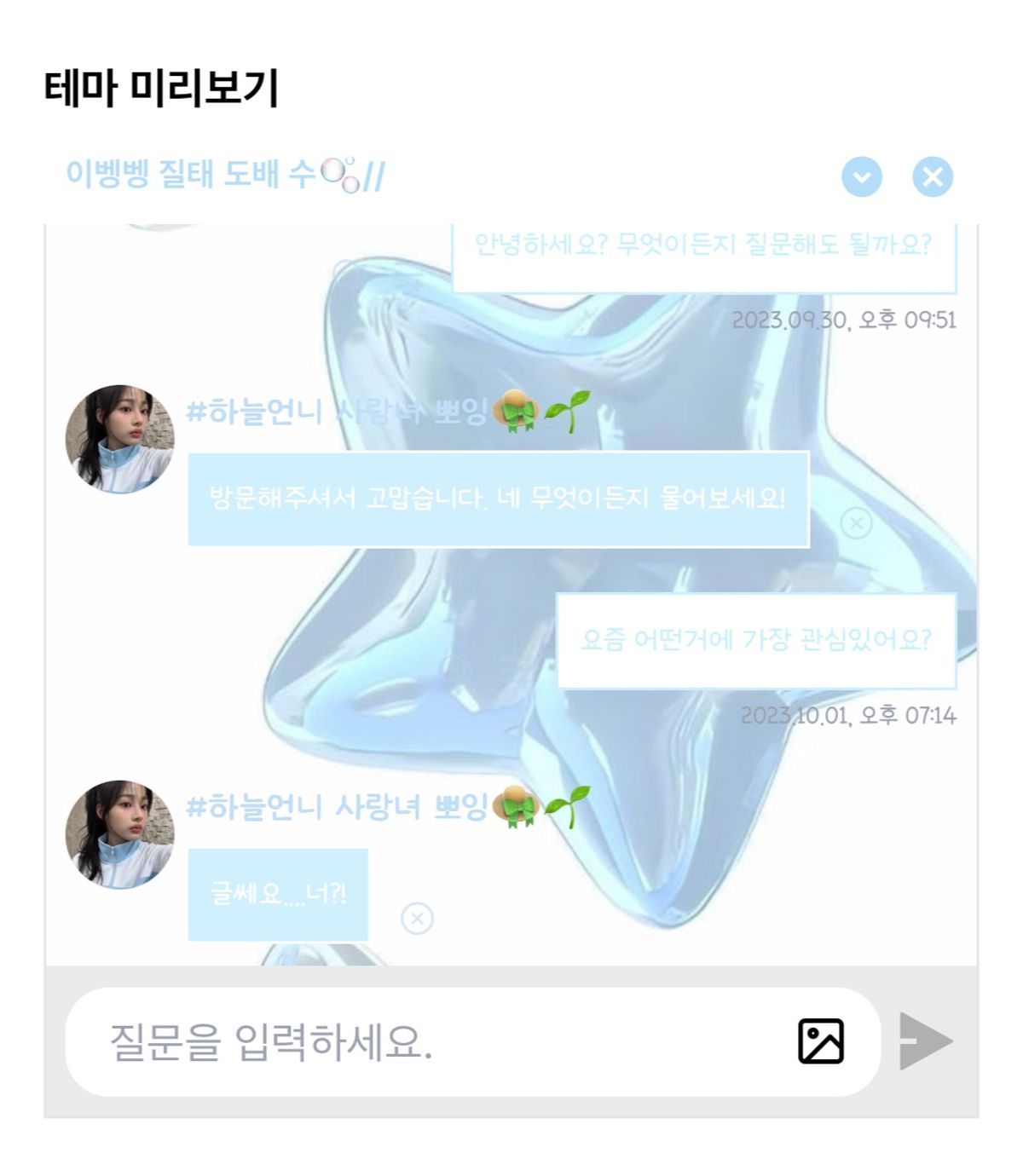
Task: Delete the reply '방문해주셔서 고맙습니다'
Action: coord(856,522)
